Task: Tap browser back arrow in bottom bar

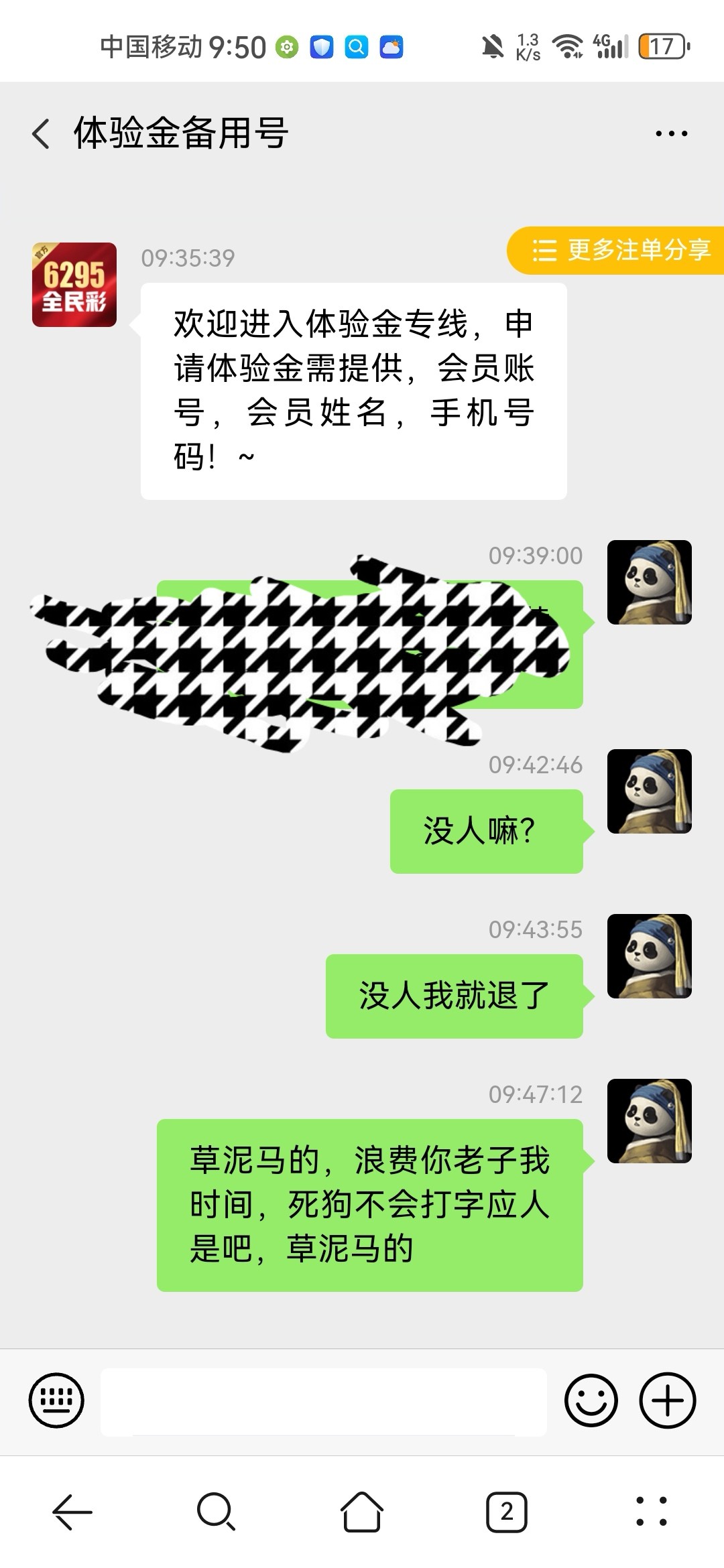Action: [72, 1512]
